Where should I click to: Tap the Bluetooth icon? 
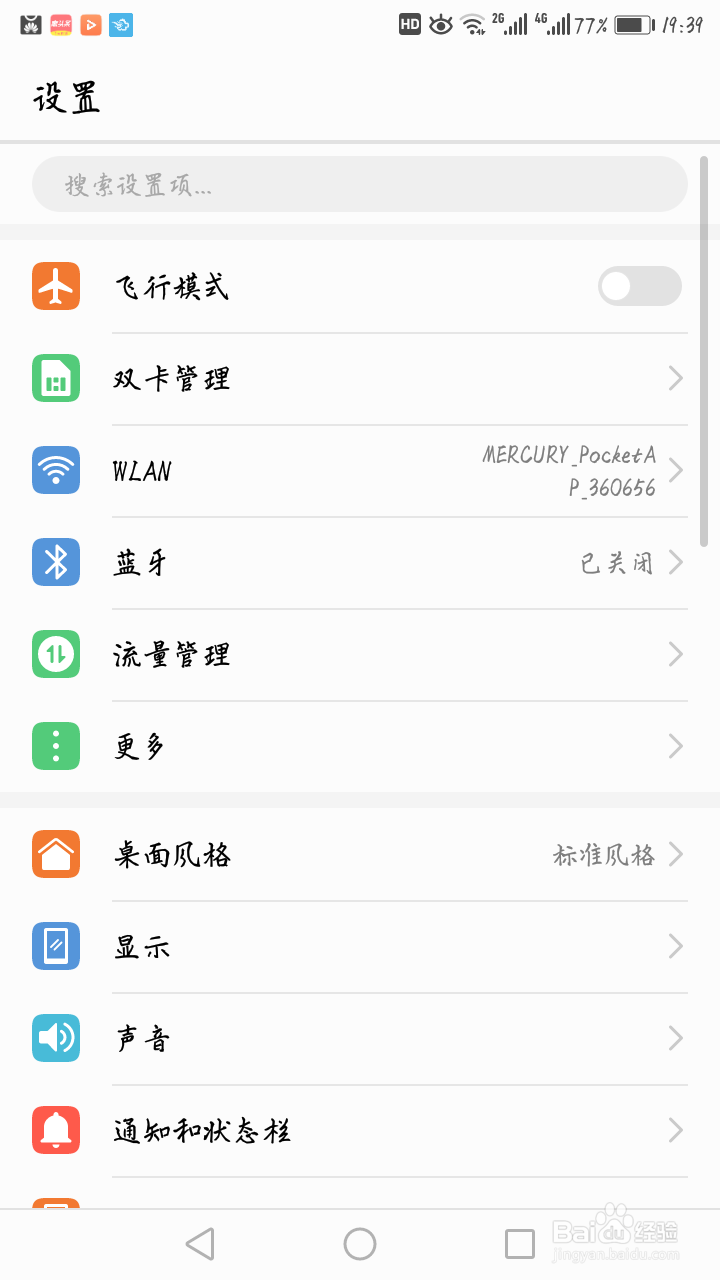tap(55, 562)
